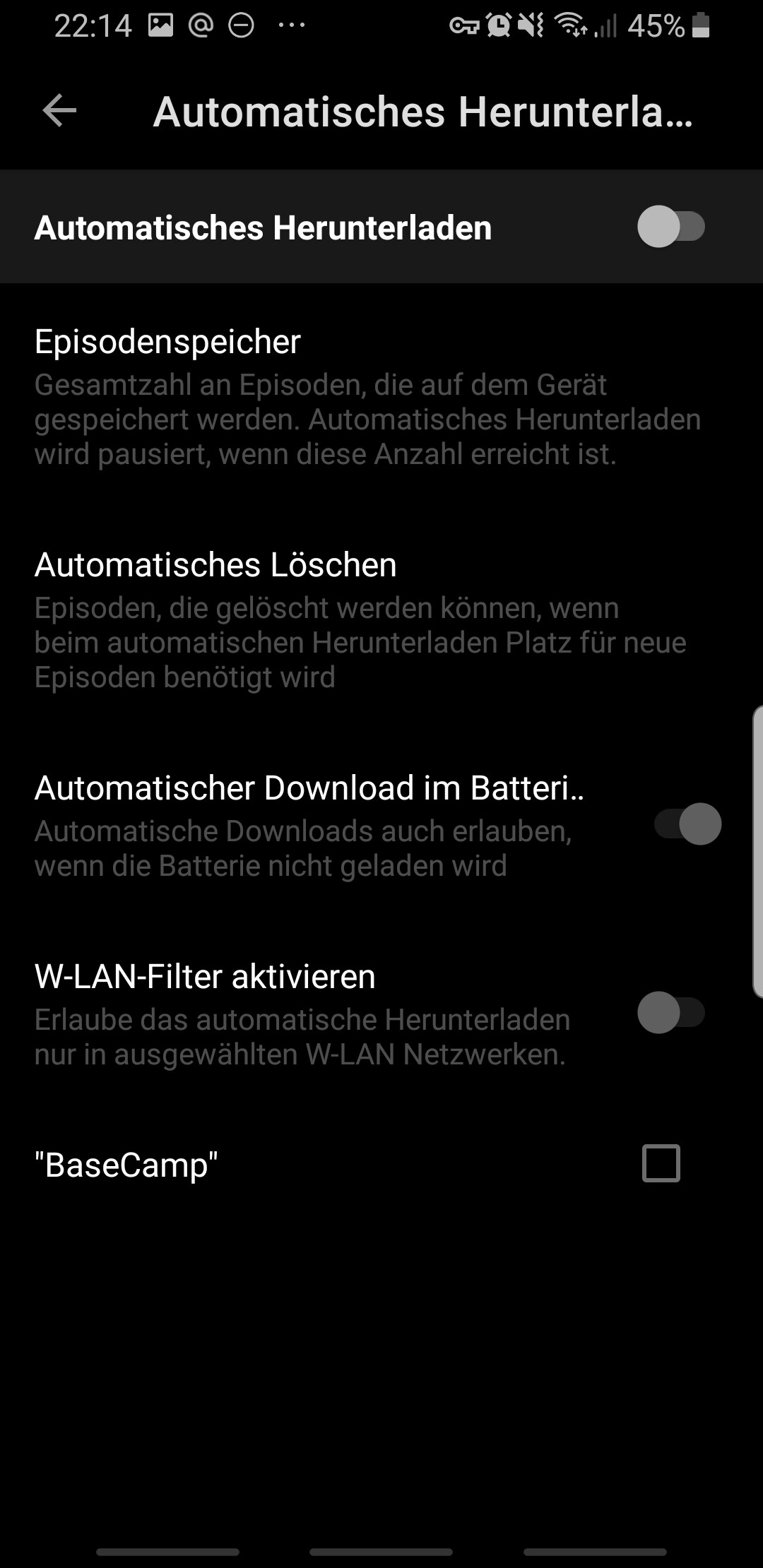763x1568 pixels.
Task: Go back using the arrow icon
Action: (59, 111)
